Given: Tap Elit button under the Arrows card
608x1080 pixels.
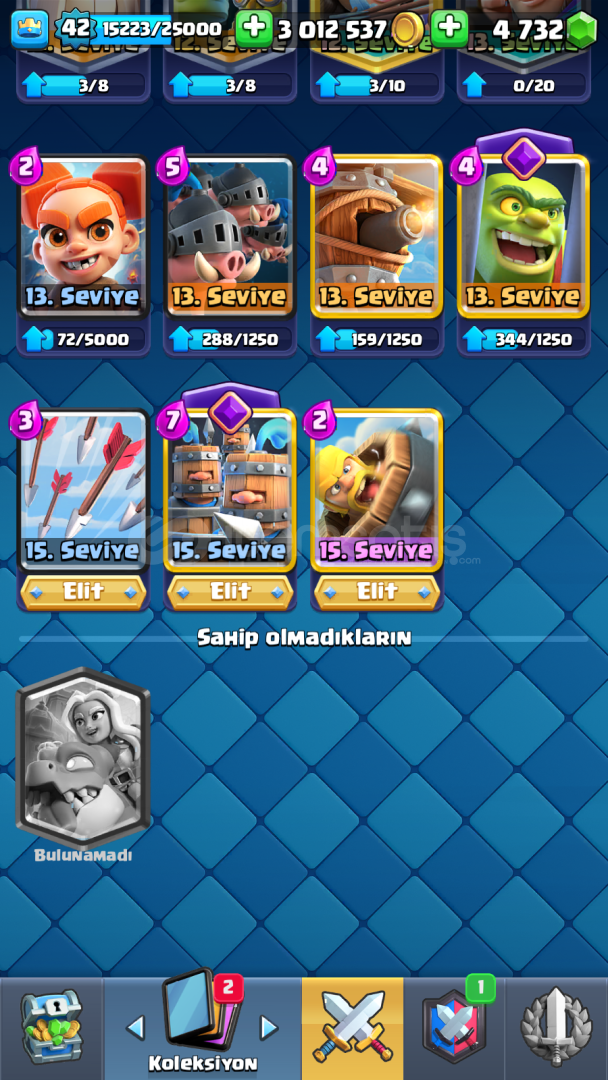Looking at the screenshot, I should click(83, 592).
